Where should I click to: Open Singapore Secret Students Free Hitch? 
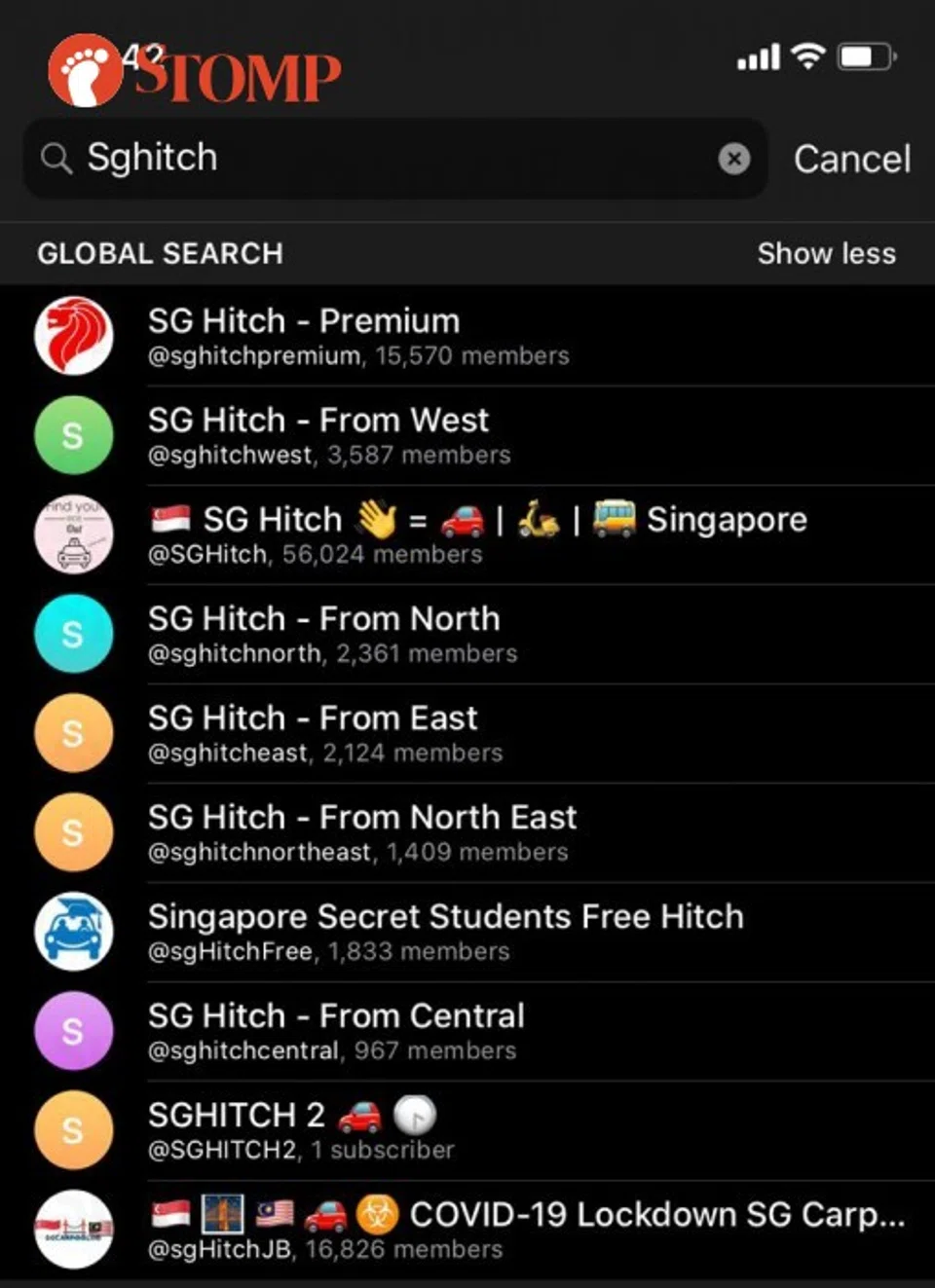coord(467,933)
